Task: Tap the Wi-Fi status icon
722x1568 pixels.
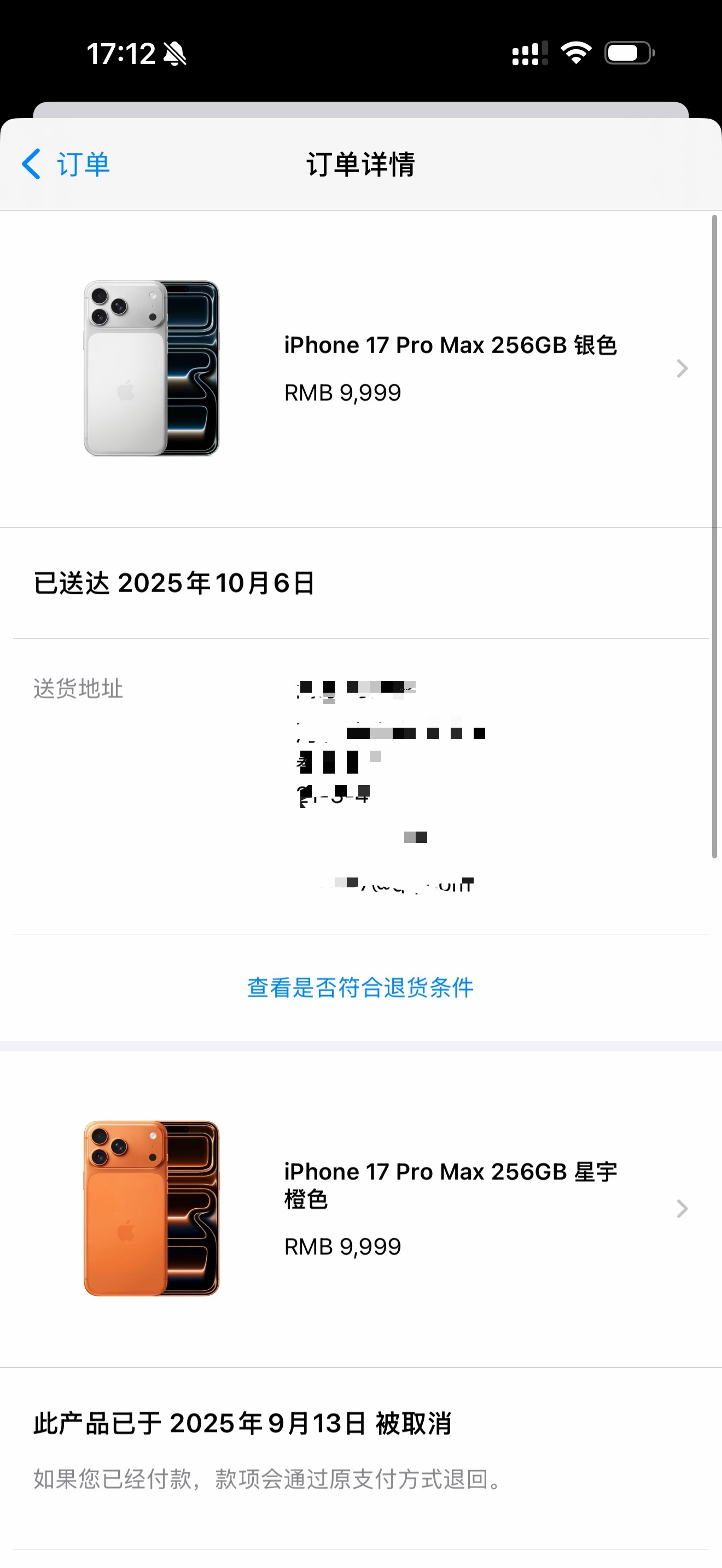Action: (575, 53)
